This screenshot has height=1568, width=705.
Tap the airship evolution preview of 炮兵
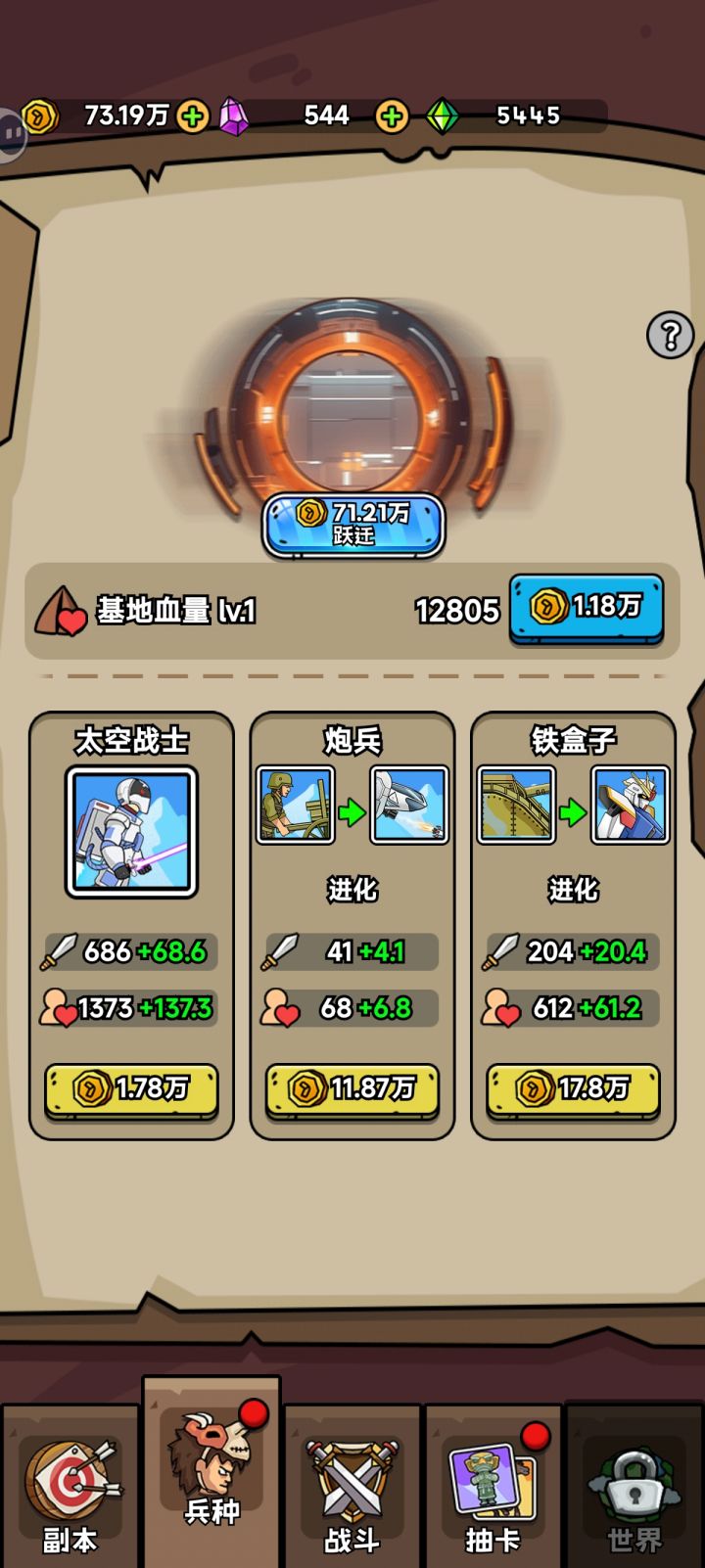tap(407, 805)
